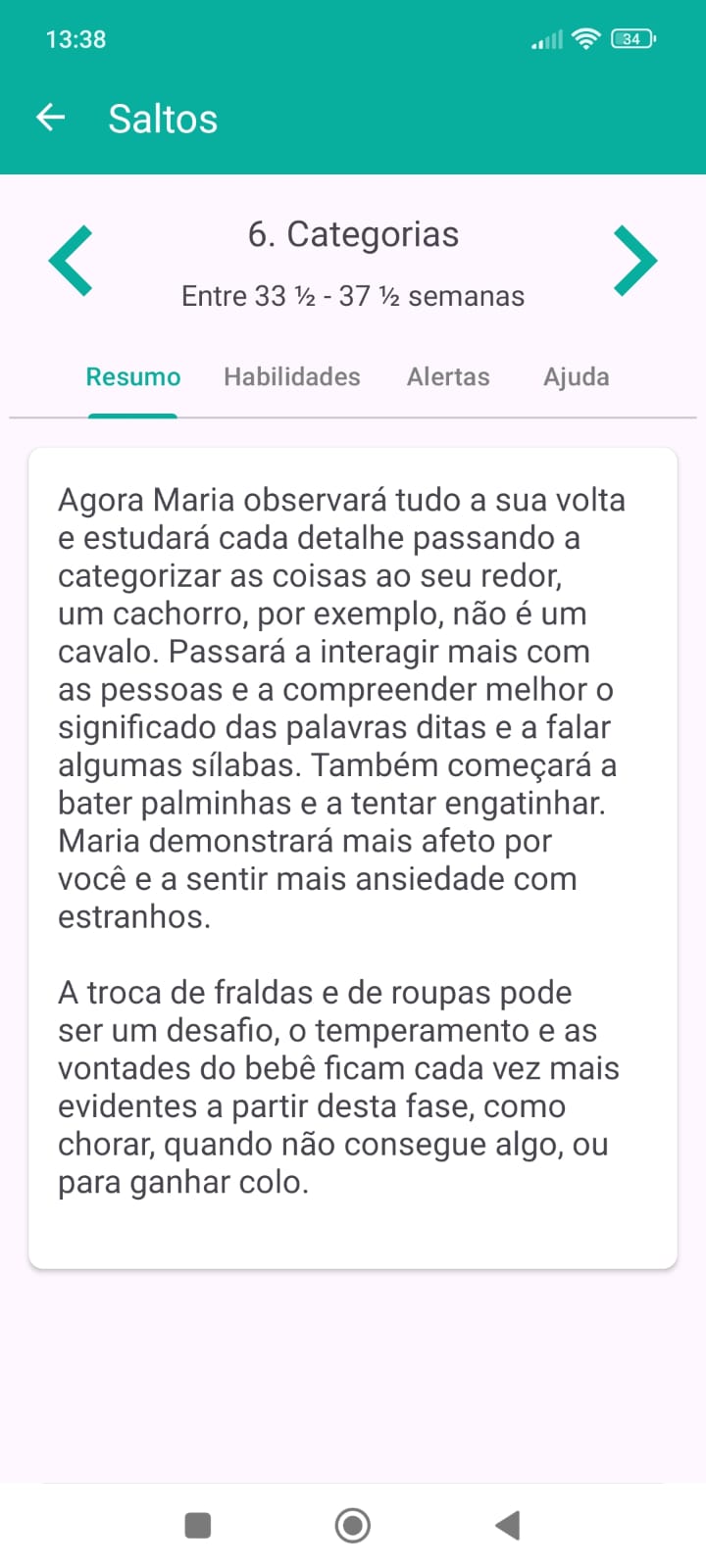Image resolution: width=706 pixels, height=1568 pixels.
Task: Go to the next leap
Action: coord(634,261)
